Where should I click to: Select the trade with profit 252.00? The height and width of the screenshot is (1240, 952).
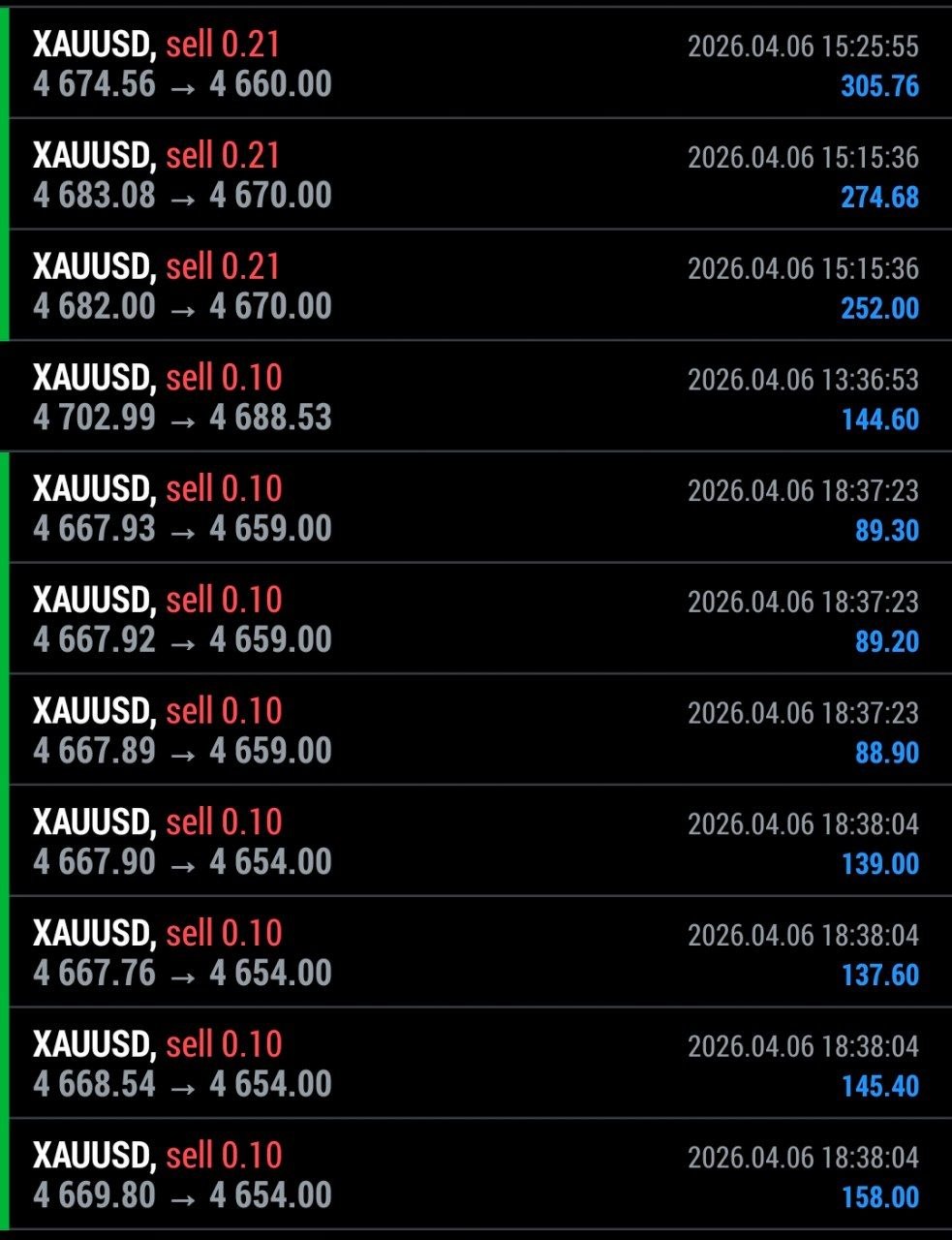point(475,287)
